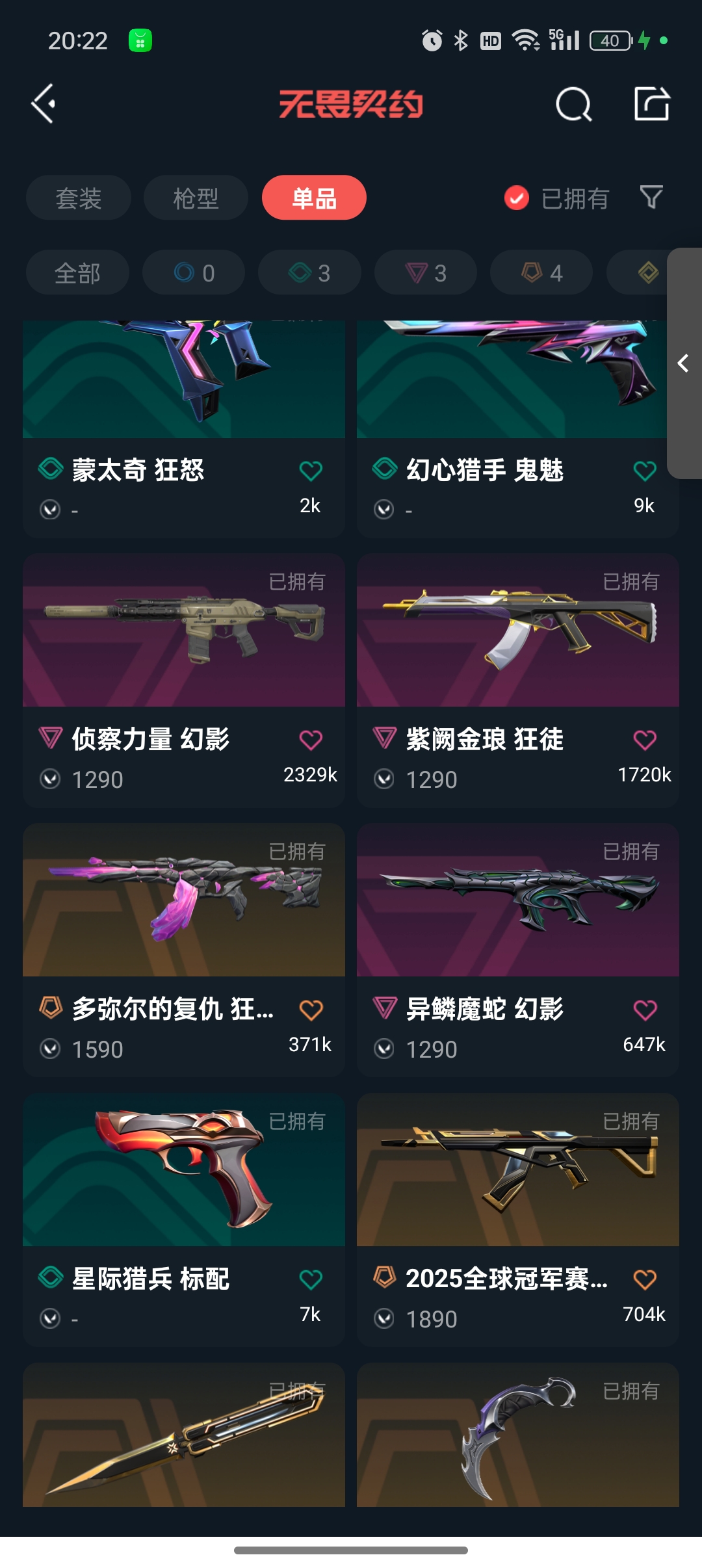
Task: Filter by the purple triangle tier chip
Action: [x=426, y=272]
